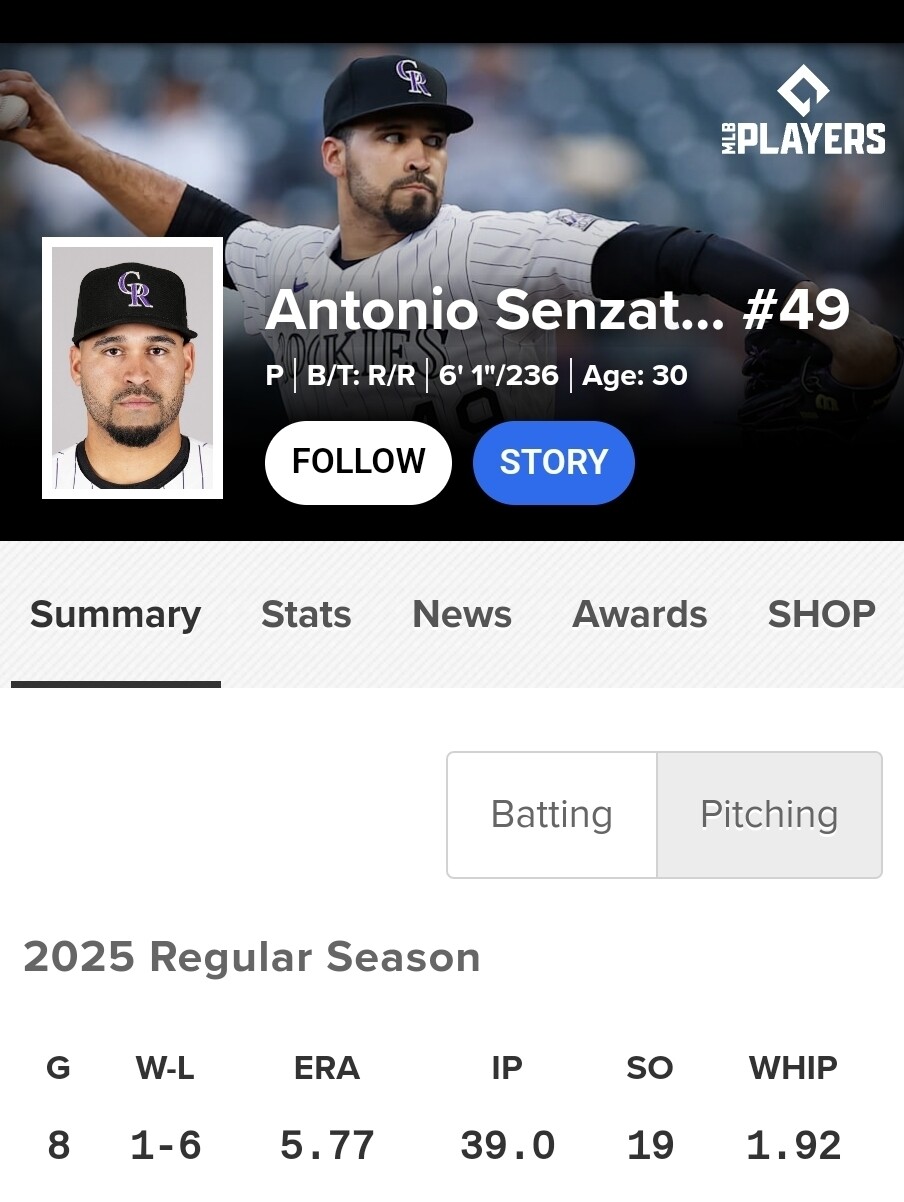
Task: Go to the SHOP tab
Action: click(x=821, y=614)
